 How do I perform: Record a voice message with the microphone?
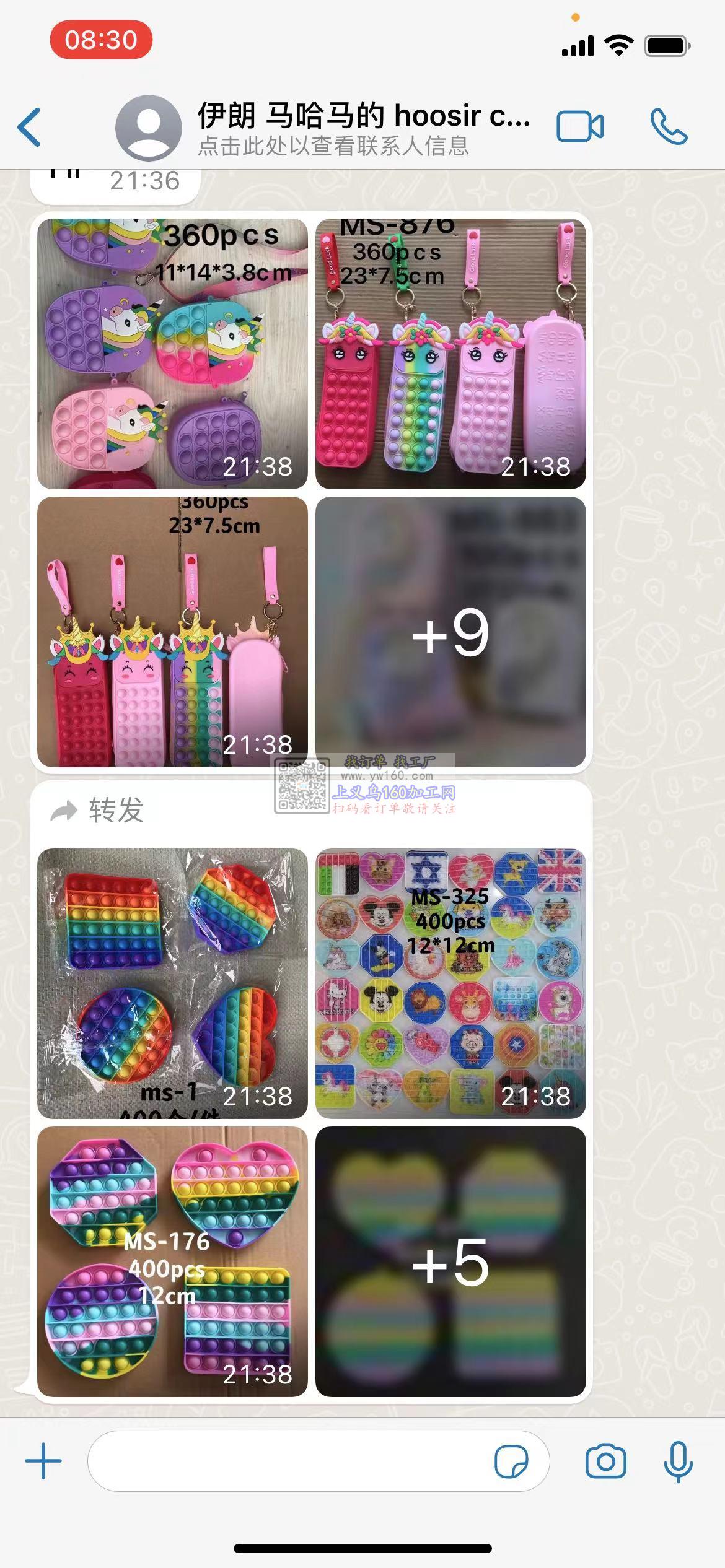[678, 1461]
